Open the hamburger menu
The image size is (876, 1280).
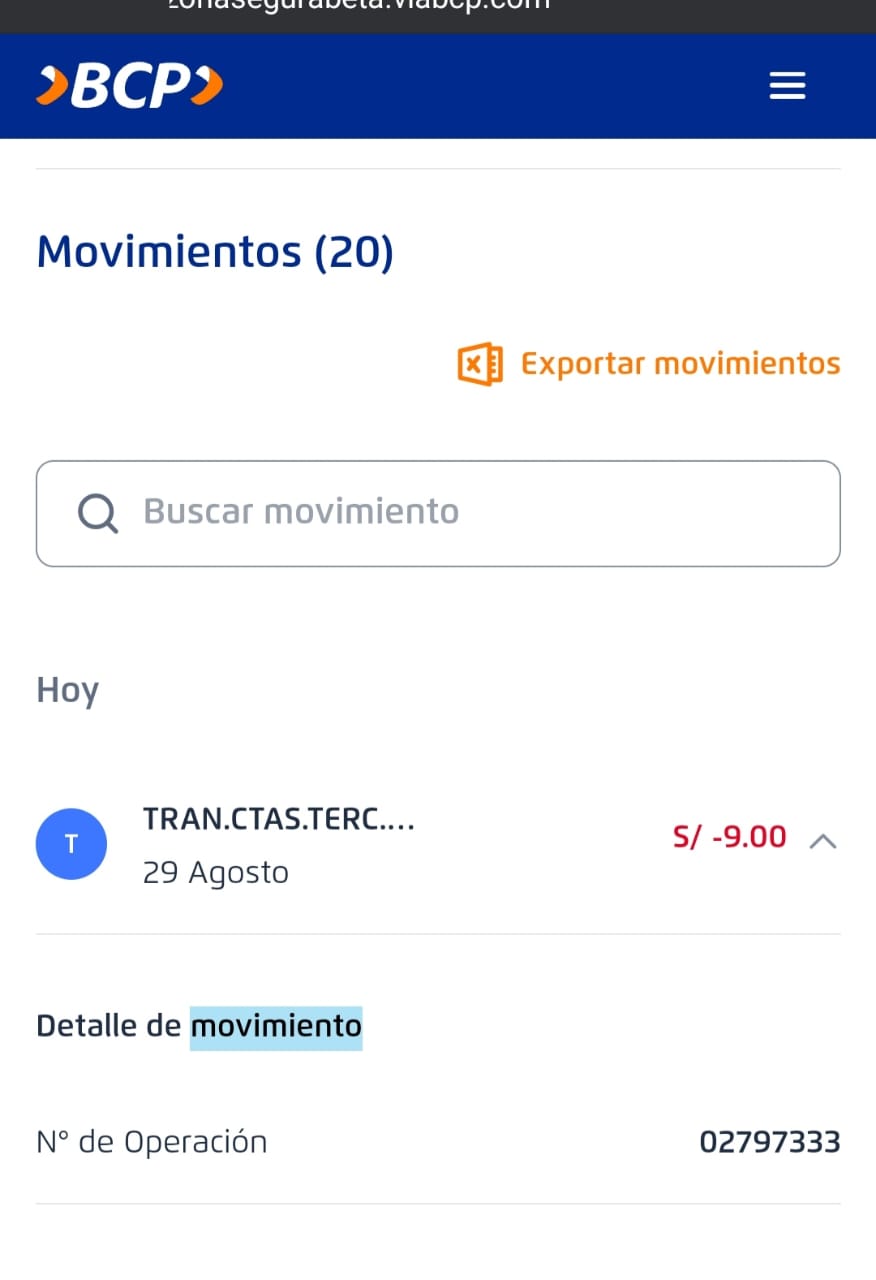(x=787, y=86)
